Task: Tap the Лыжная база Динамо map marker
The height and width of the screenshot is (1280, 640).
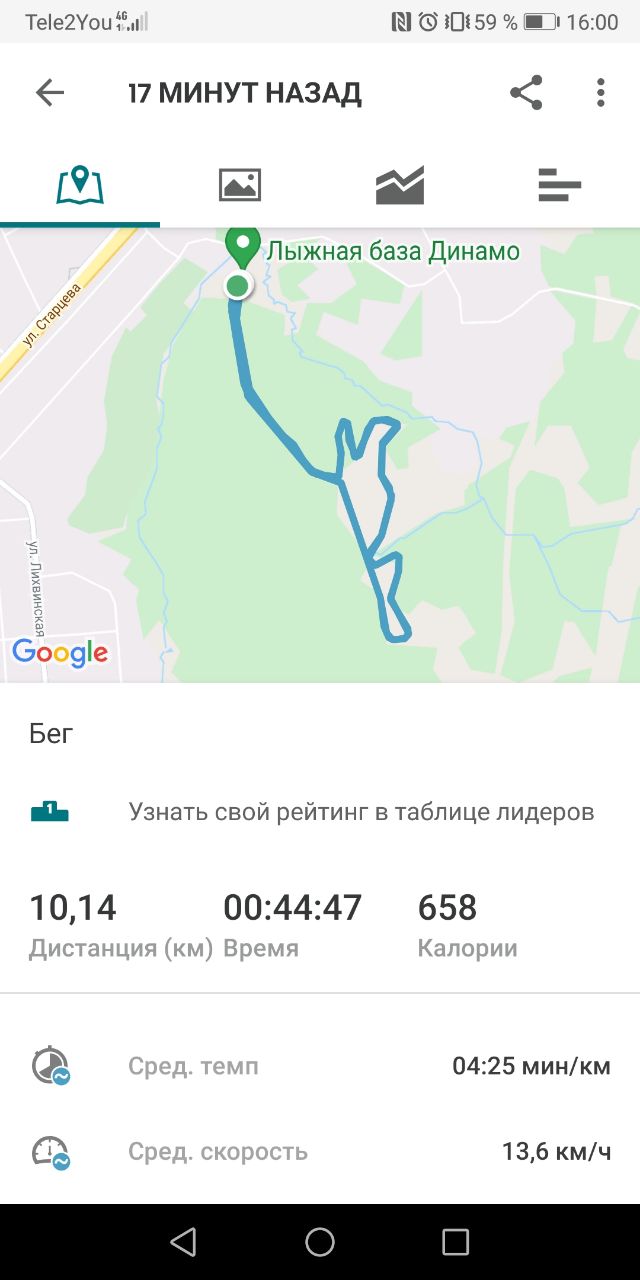Action: (x=242, y=247)
